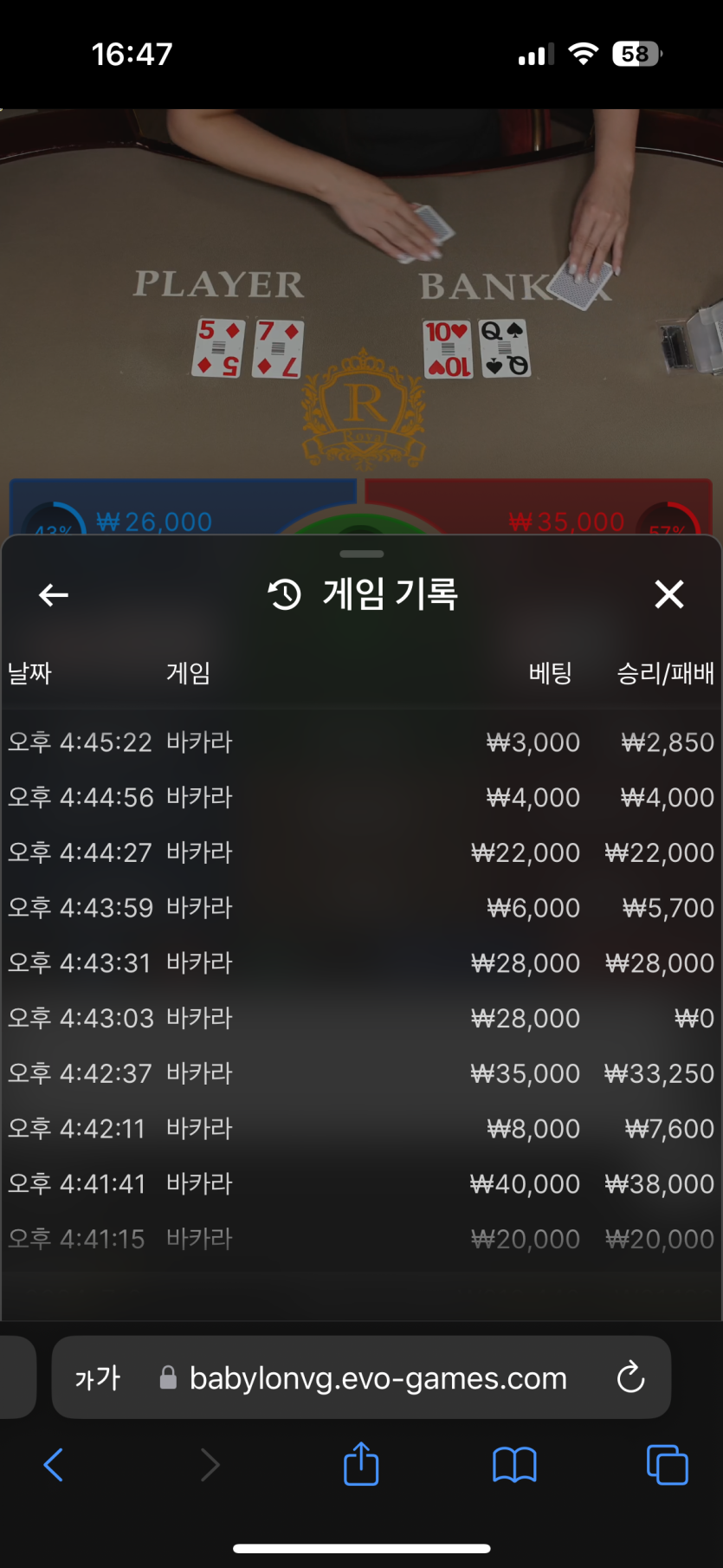
Task: Open the 오후 4:45:22 바카라 record
Action: 361,742
